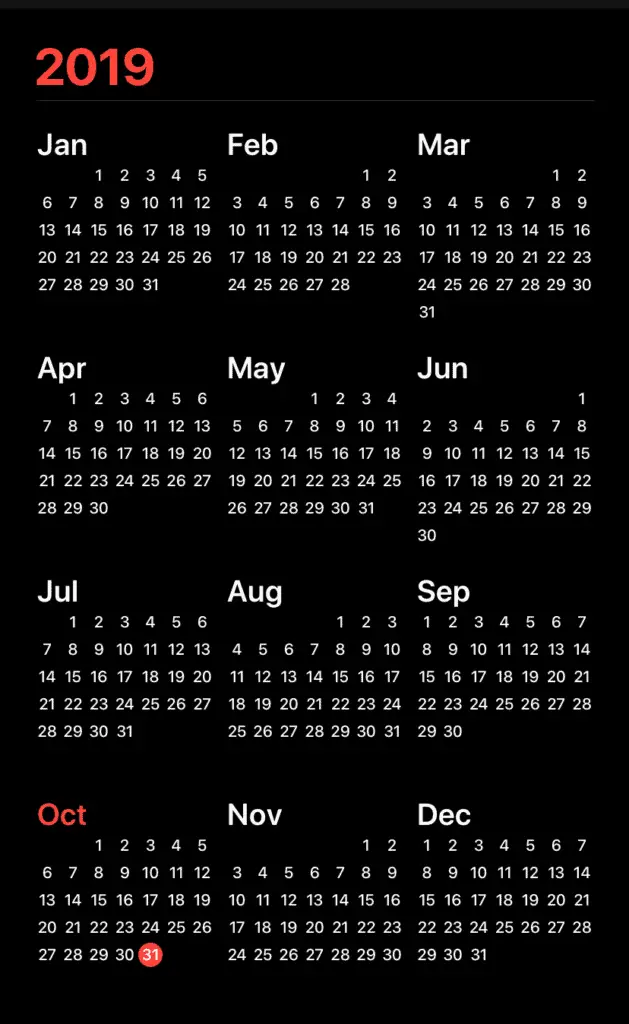Open the Jun month view
The image size is (629, 1024).
pos(504,450)
